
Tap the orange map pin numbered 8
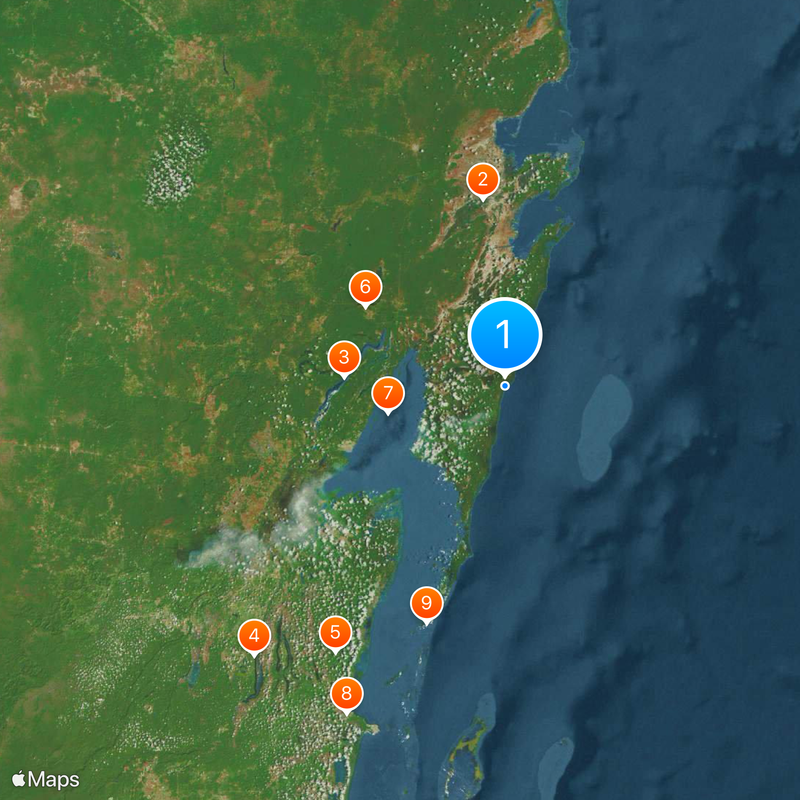[x=347, y=693]
